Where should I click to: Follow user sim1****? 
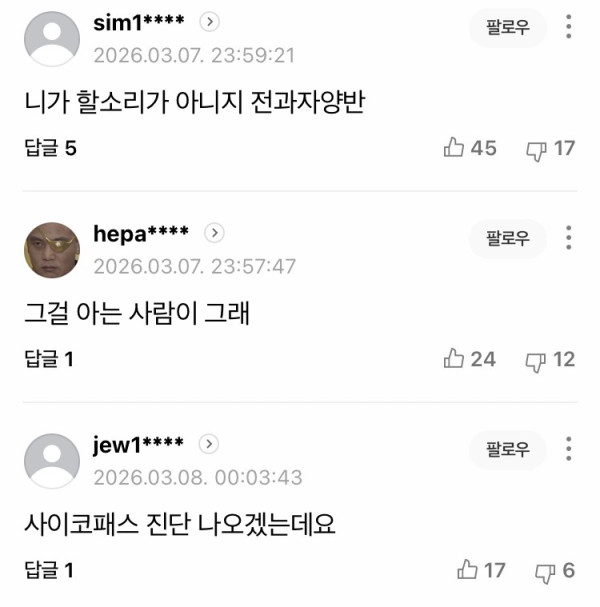(x=508, y=27)
